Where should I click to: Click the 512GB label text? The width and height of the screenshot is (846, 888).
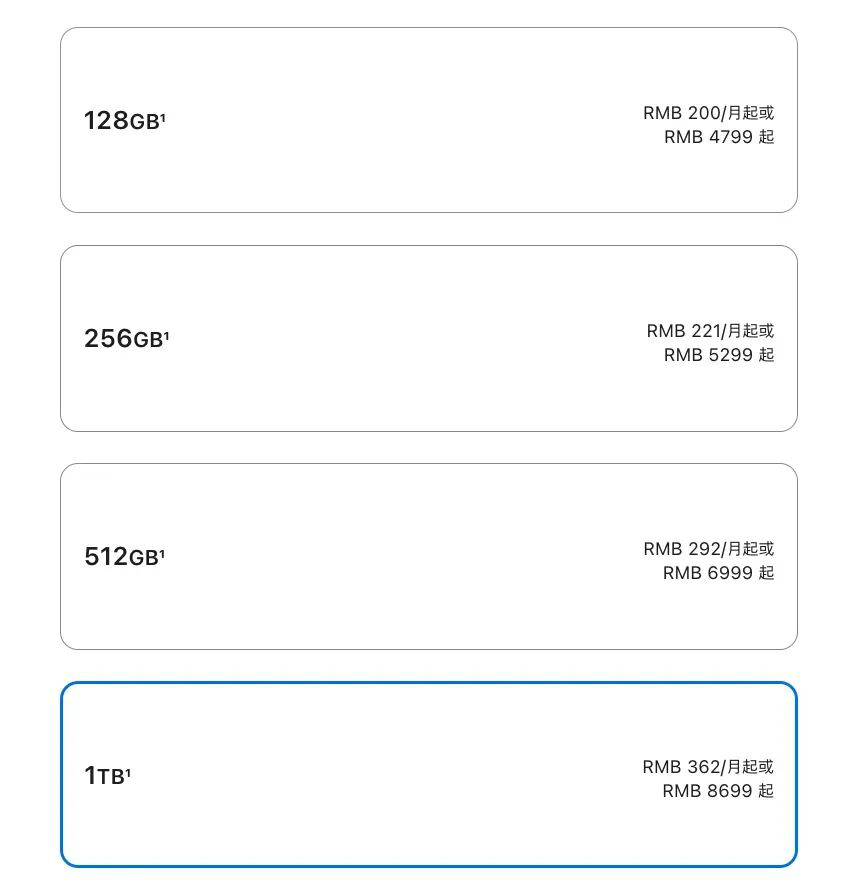(121, 556)
